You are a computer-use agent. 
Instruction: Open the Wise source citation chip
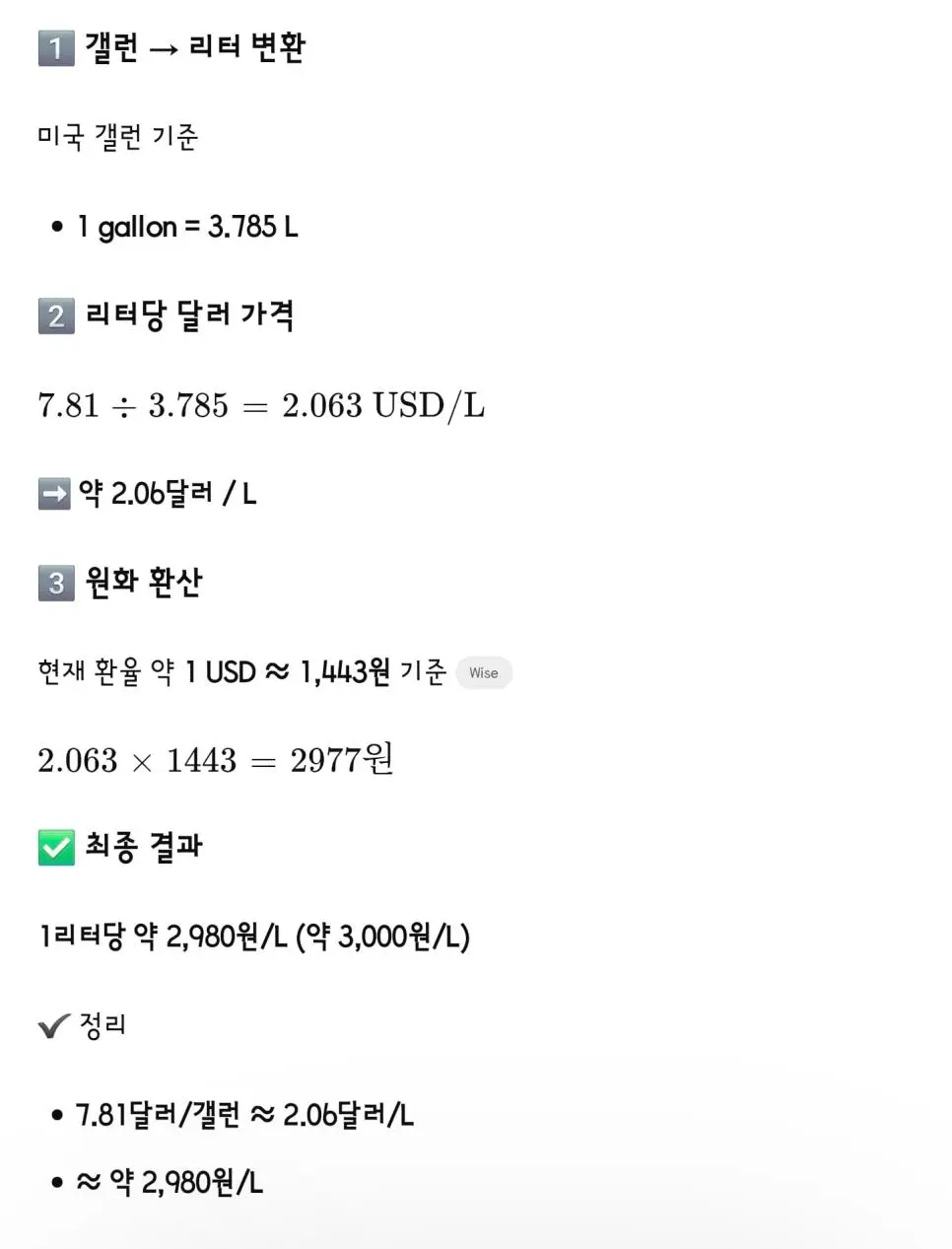click(483, 672)
